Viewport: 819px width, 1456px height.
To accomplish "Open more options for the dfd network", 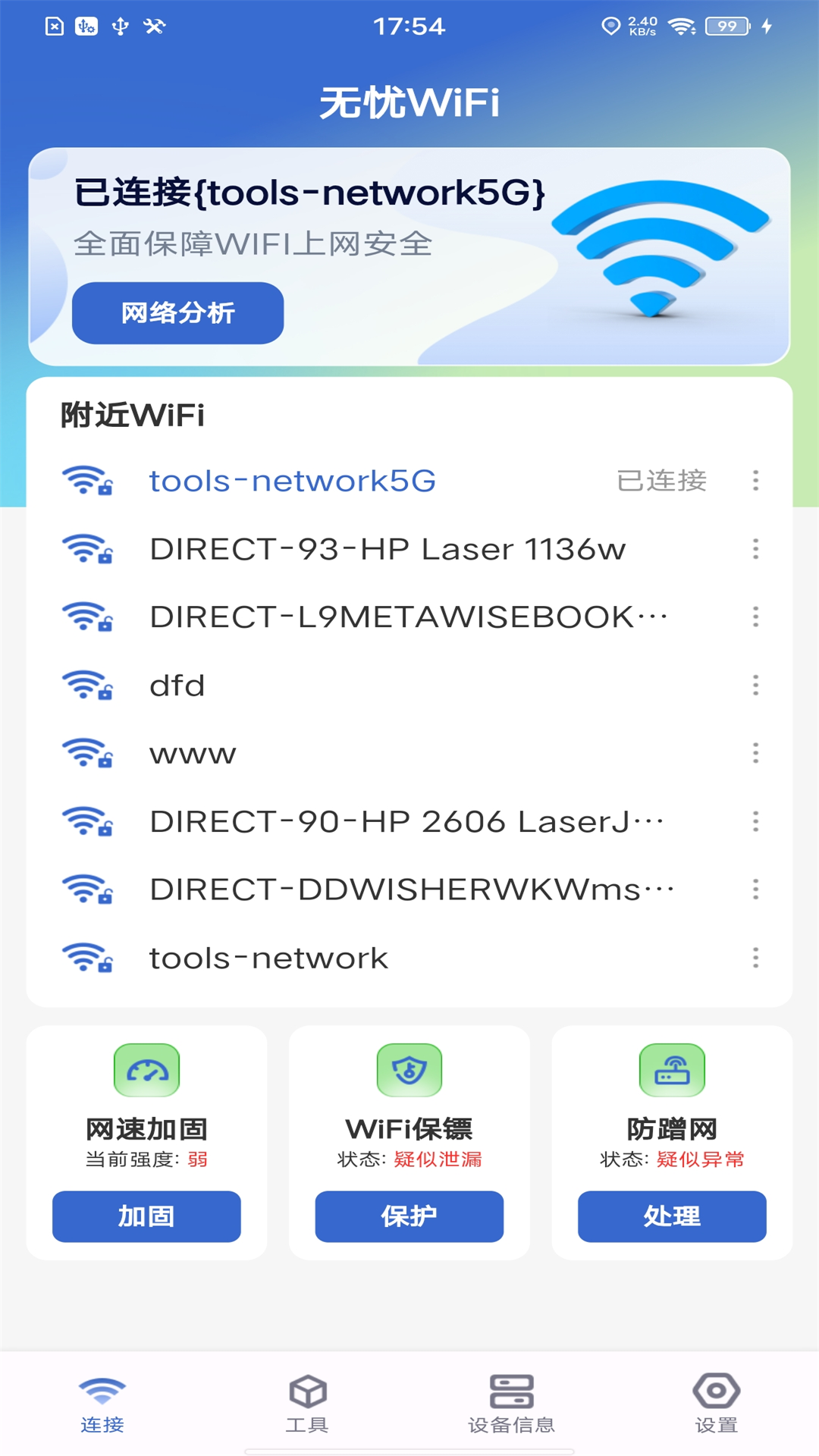I will (x=755, y=685).
